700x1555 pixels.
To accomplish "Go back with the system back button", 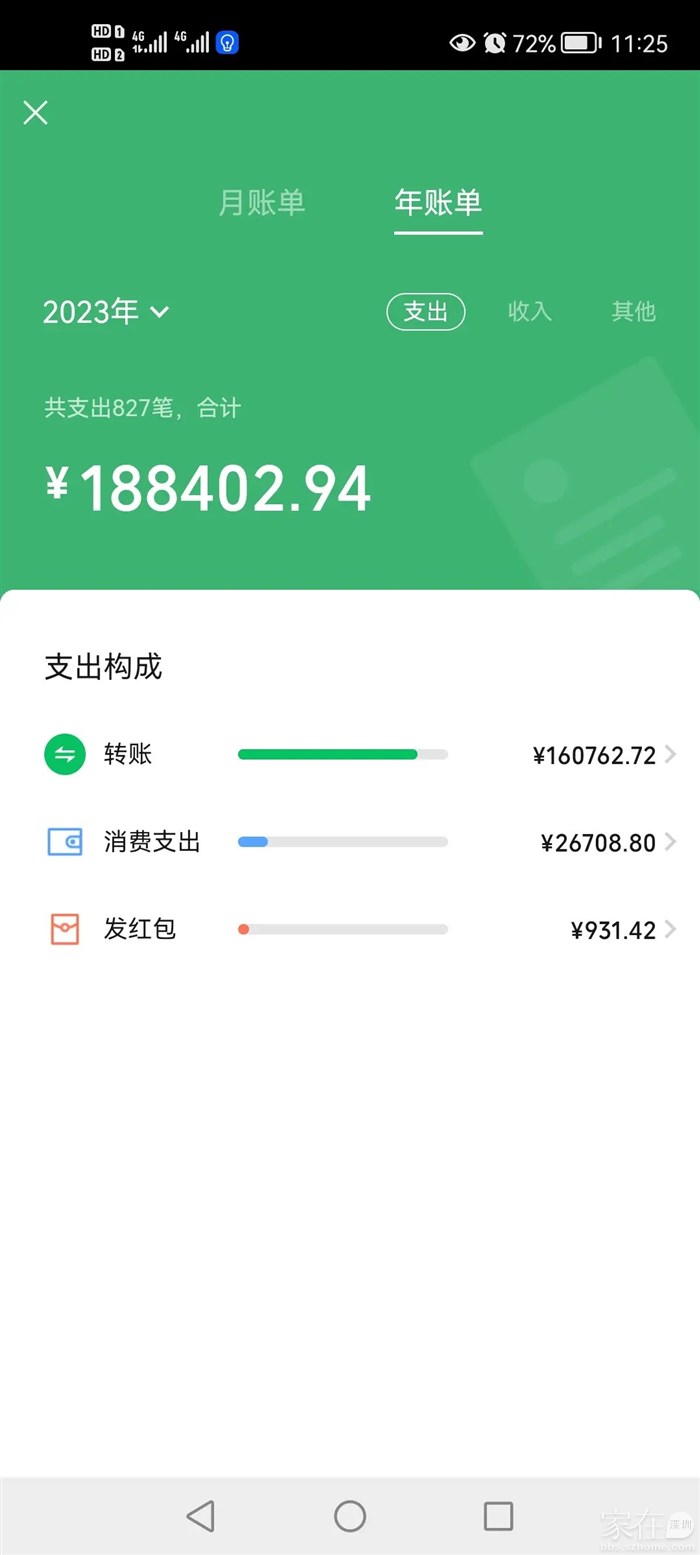I will click(x=201, y=1516).
